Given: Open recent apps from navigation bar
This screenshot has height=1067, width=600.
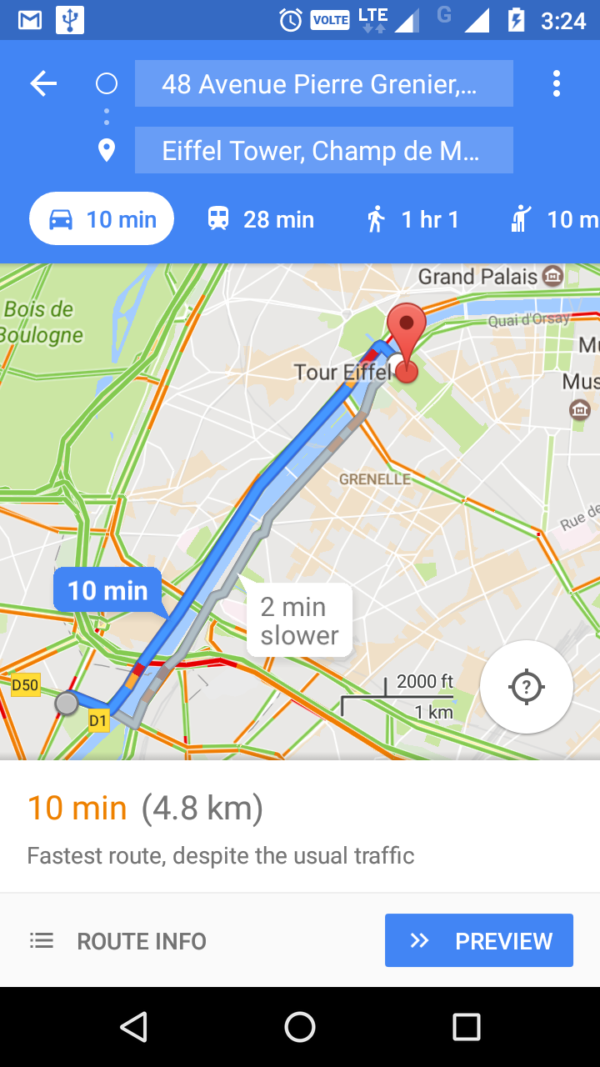Looking at the screenshot, I should pos(466,1026).
